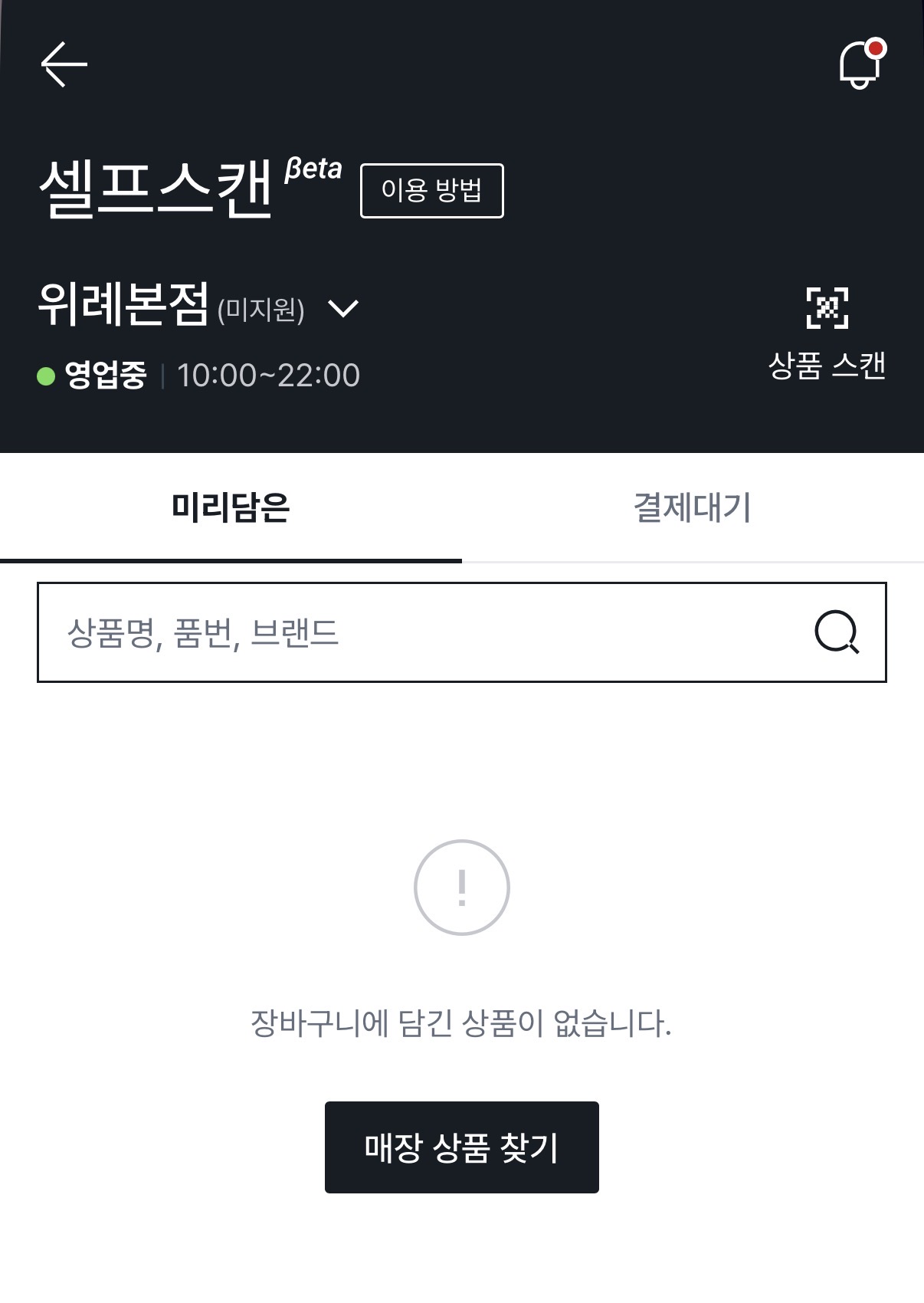Click the back arrow at top left
This screenshot has width=924, height=1303.
pos(65,64)
